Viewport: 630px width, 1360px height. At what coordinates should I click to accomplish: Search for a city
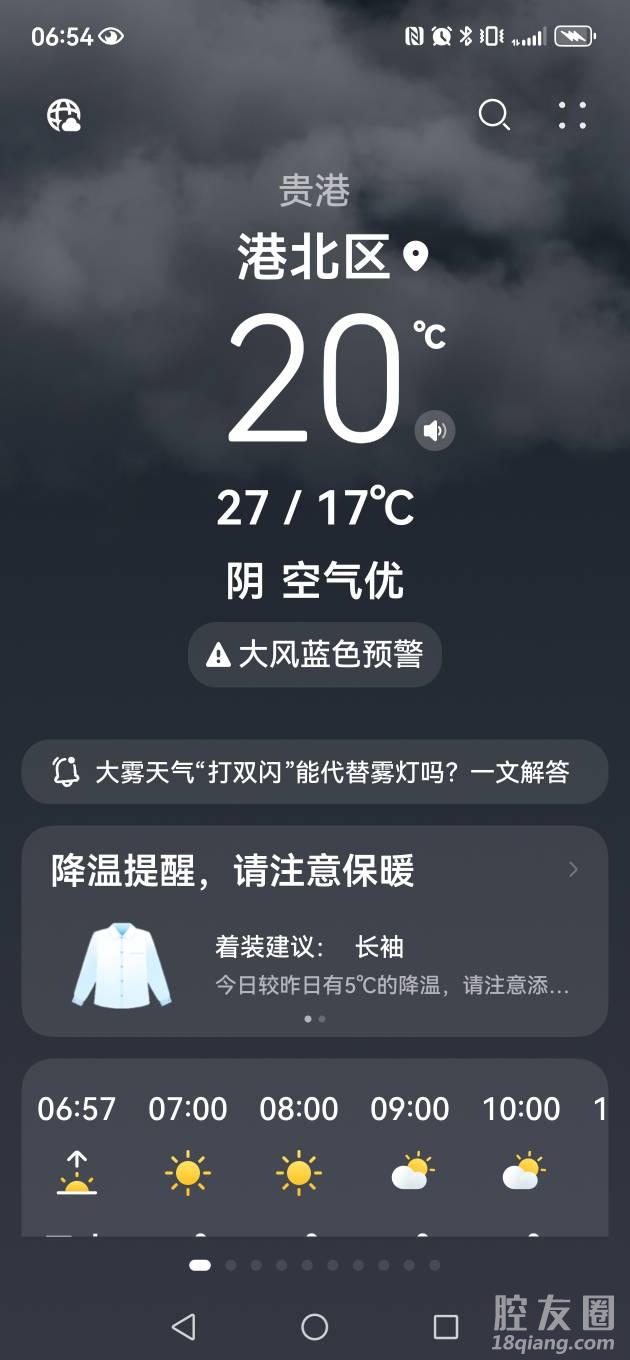[494, 116]
